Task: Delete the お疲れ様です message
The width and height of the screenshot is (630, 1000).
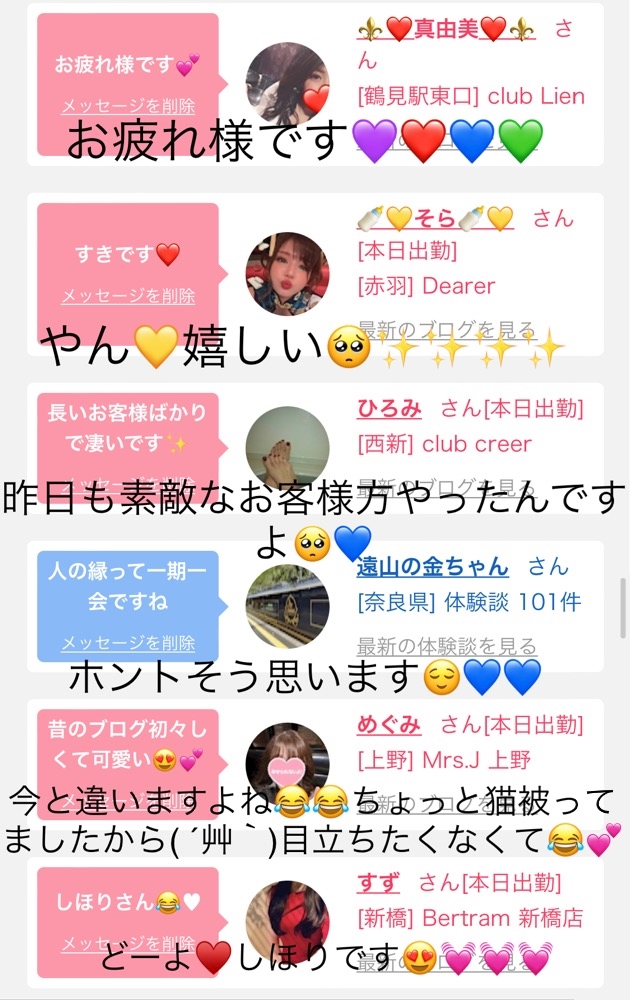Action: coord(128,106)
